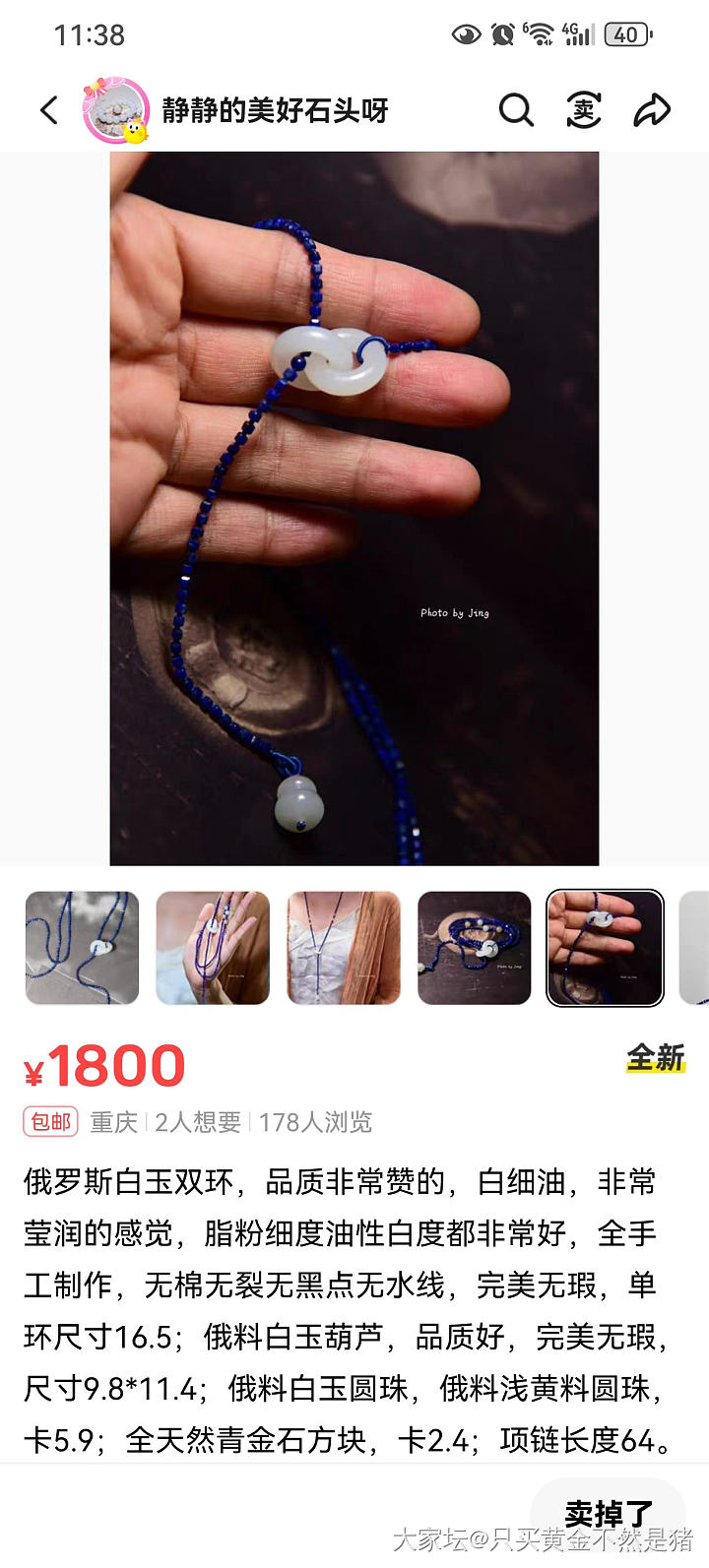Tap the seller name 静静的美好石头呀
The height and width of the screenshot is (1568, 709).
[x=276, y=110]
